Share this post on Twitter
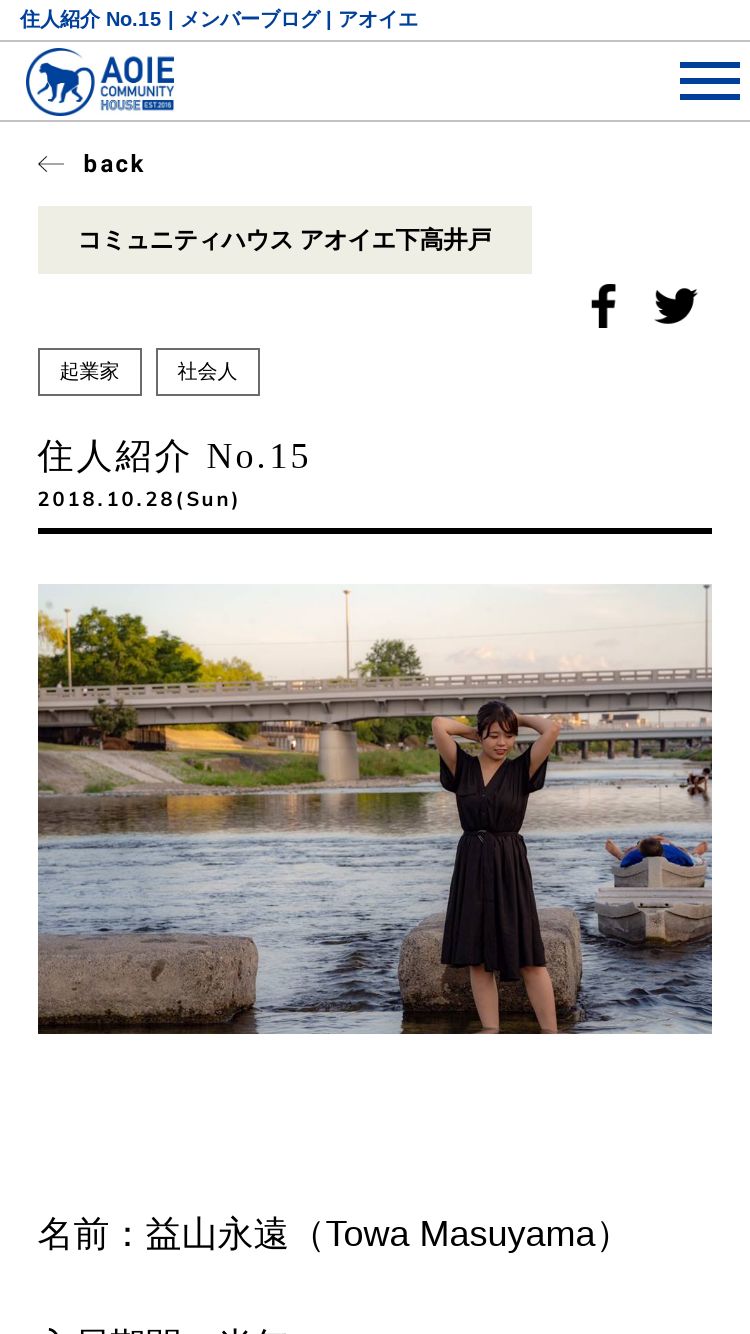750x1334 pixels. pos(676,306)
